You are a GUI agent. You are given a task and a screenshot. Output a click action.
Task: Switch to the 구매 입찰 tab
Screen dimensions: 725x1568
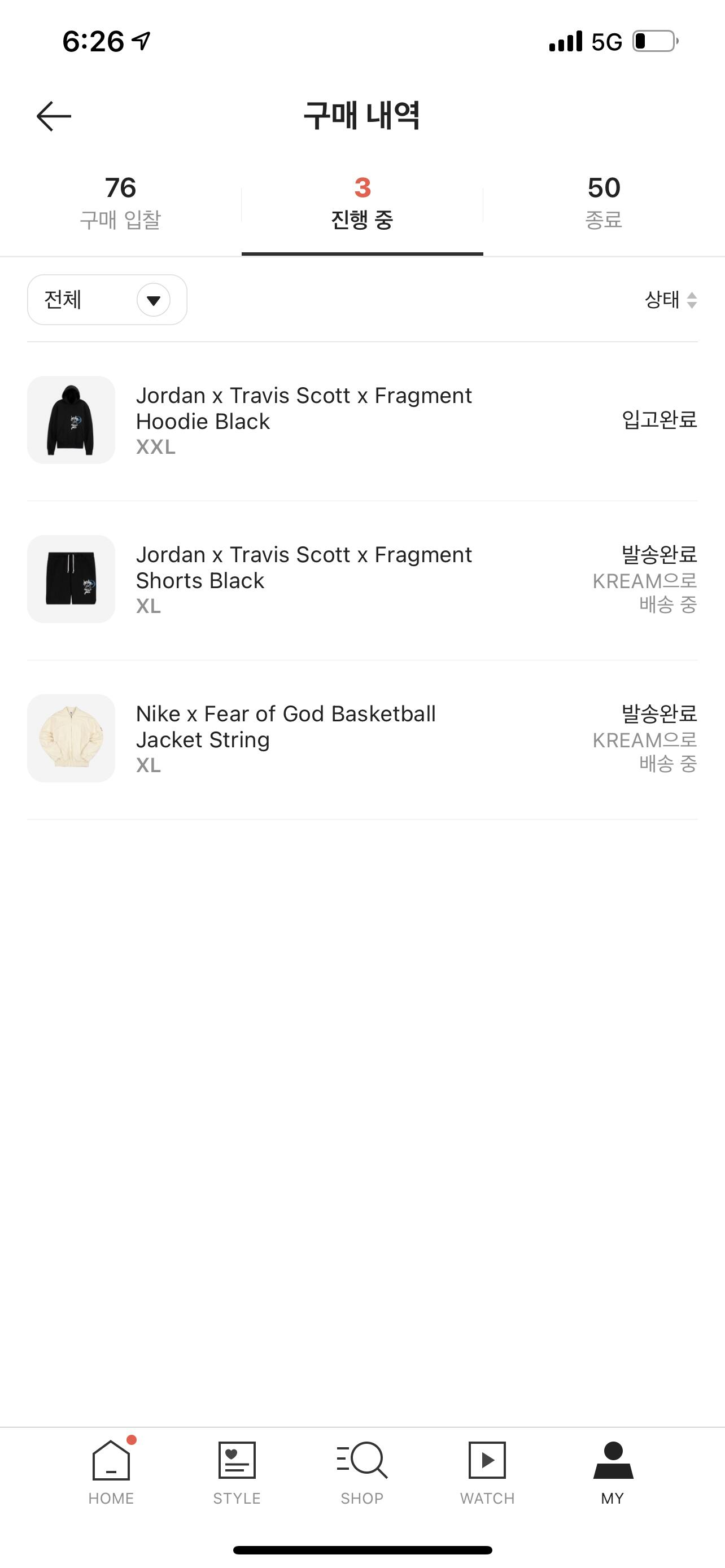coord(120,203)
